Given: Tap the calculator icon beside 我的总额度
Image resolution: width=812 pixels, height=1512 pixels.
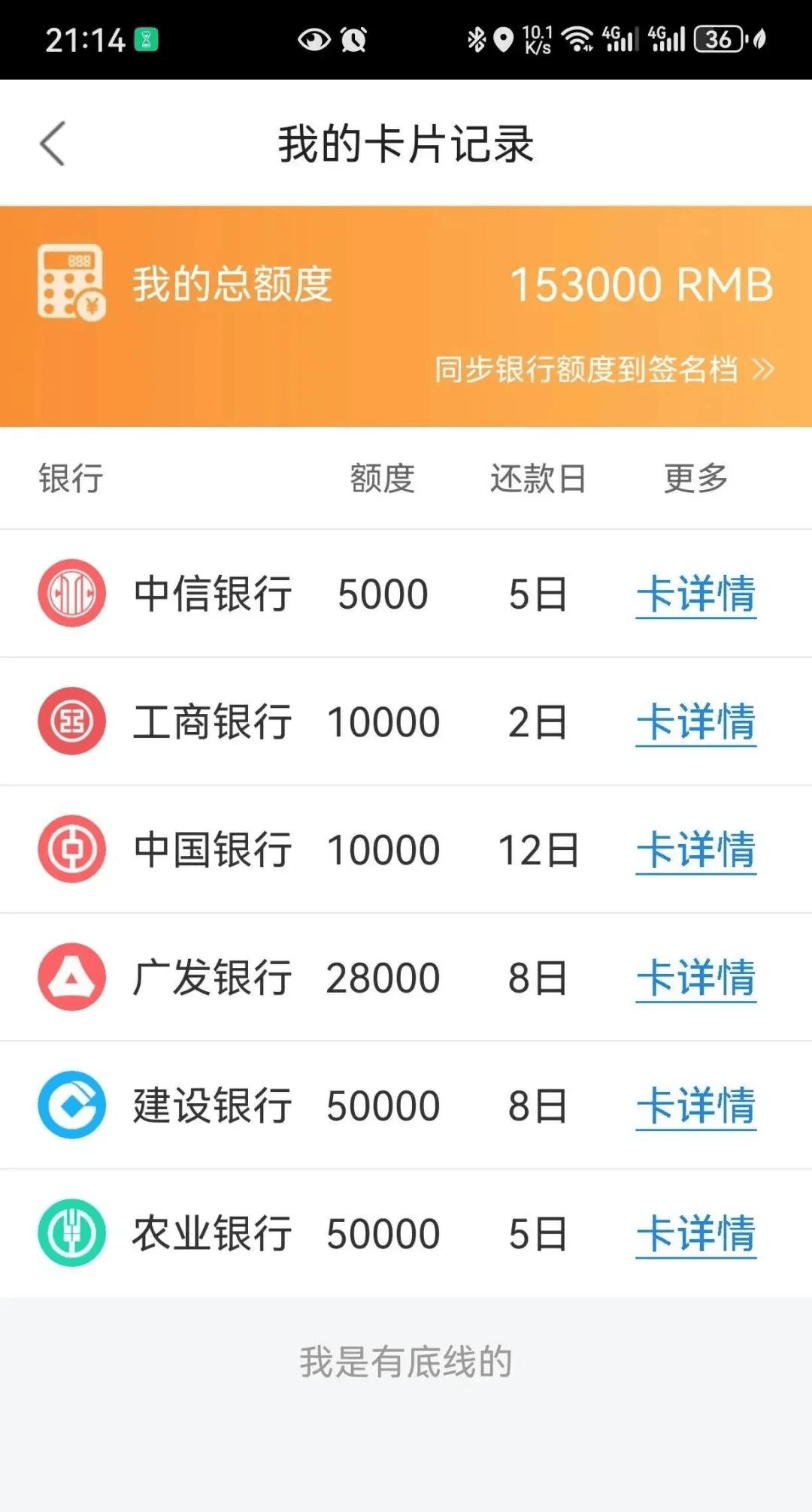Looking at the screenshot, I should [73, 284].
